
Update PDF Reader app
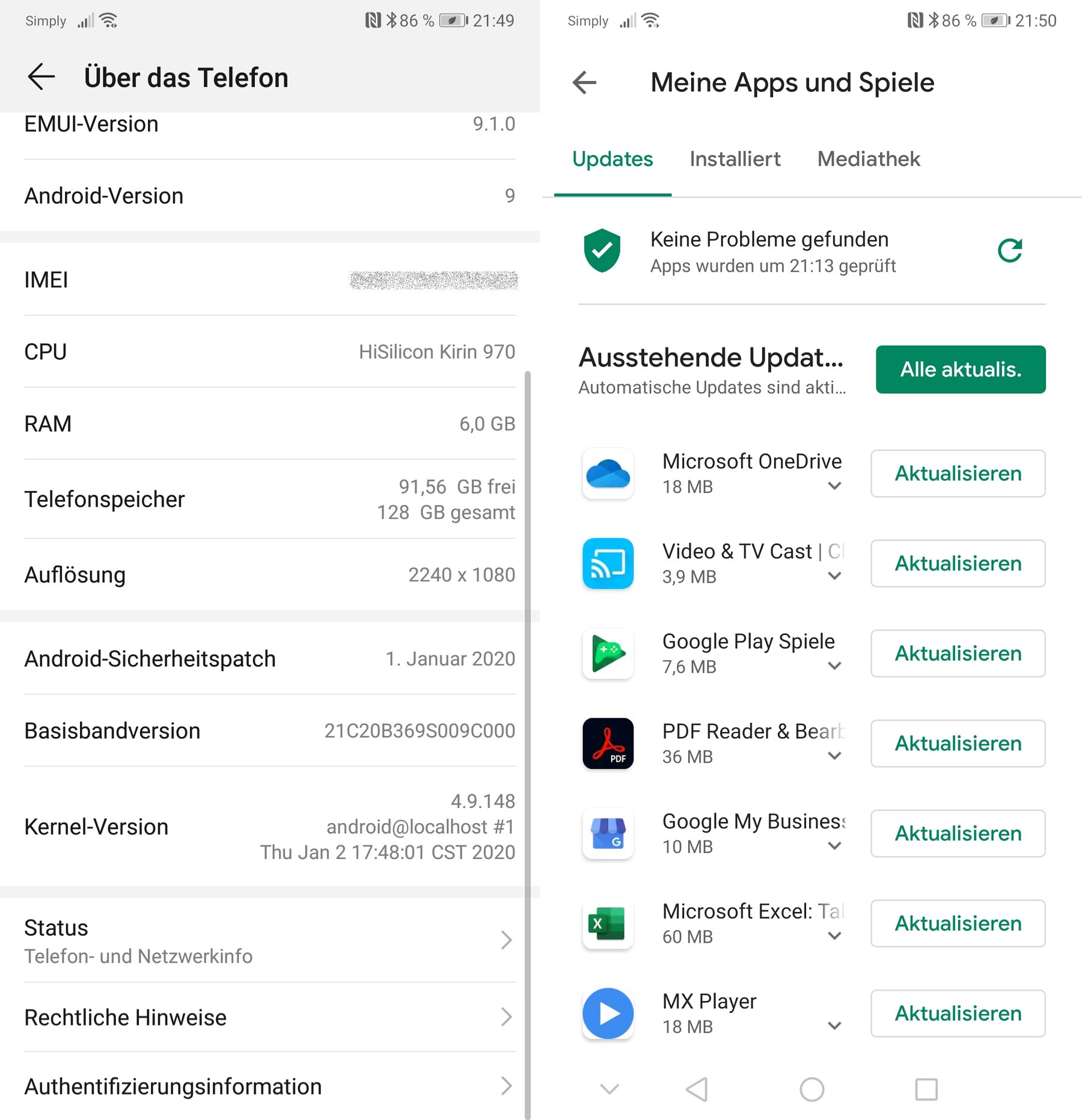[x=958, y=744]
